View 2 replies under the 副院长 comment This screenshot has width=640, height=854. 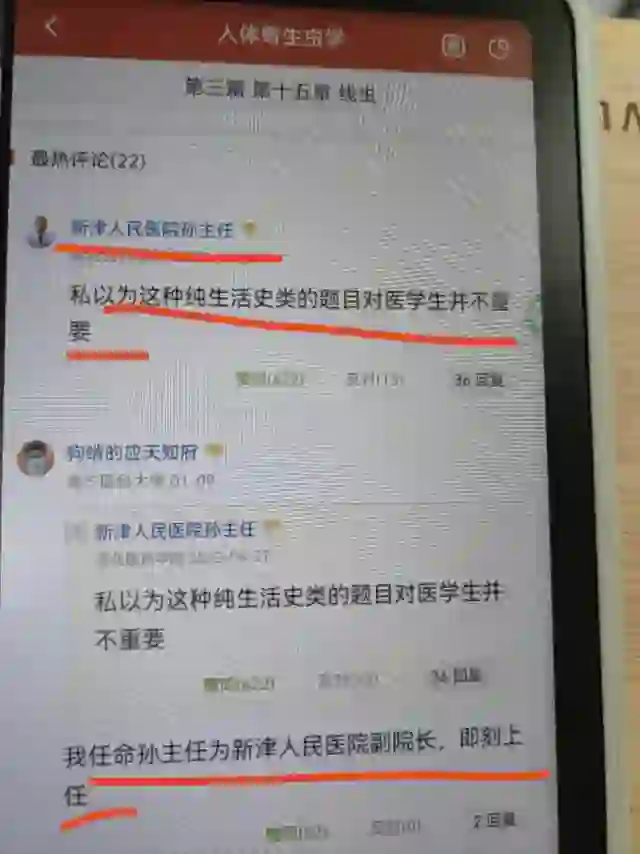(494, 821)
